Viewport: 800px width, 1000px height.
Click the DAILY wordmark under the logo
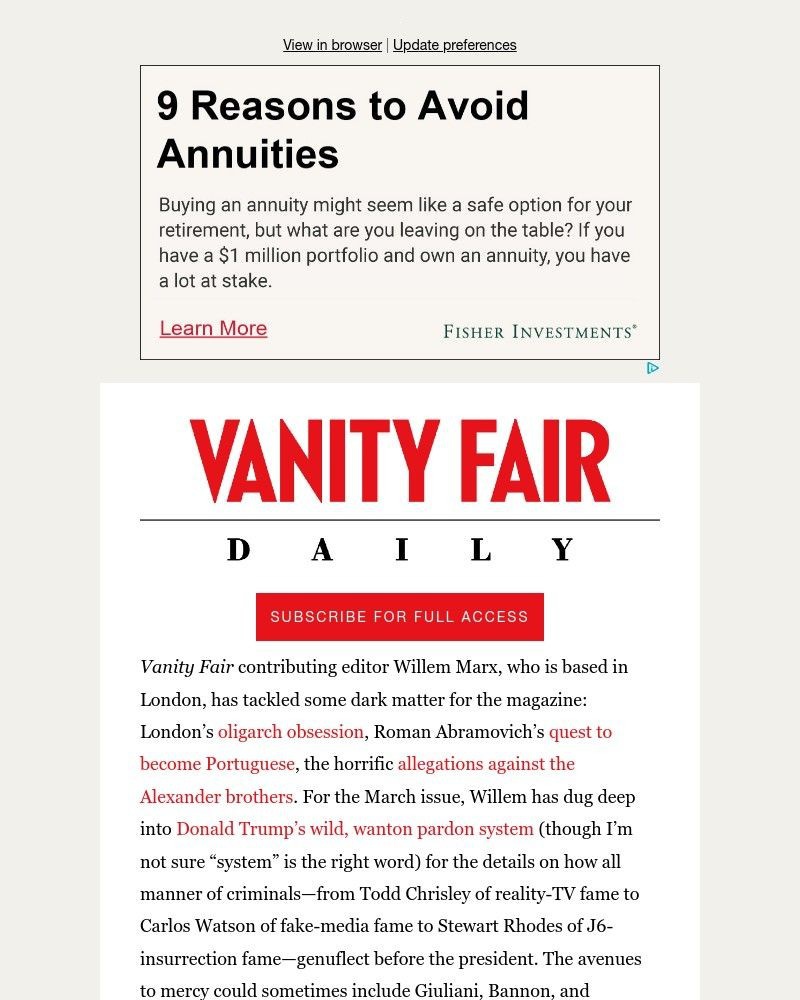399,548
